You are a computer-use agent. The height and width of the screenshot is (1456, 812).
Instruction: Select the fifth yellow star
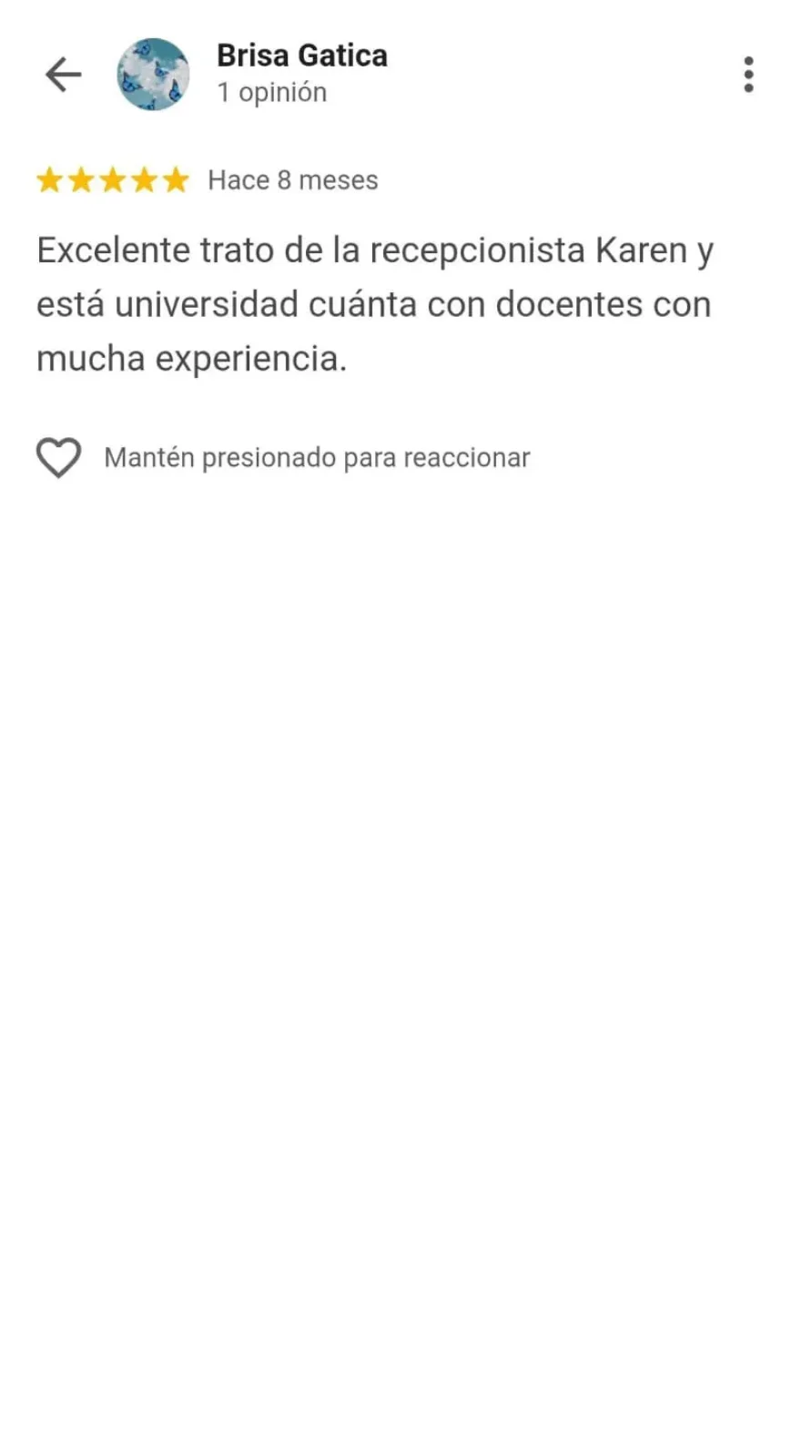[173, 179]
